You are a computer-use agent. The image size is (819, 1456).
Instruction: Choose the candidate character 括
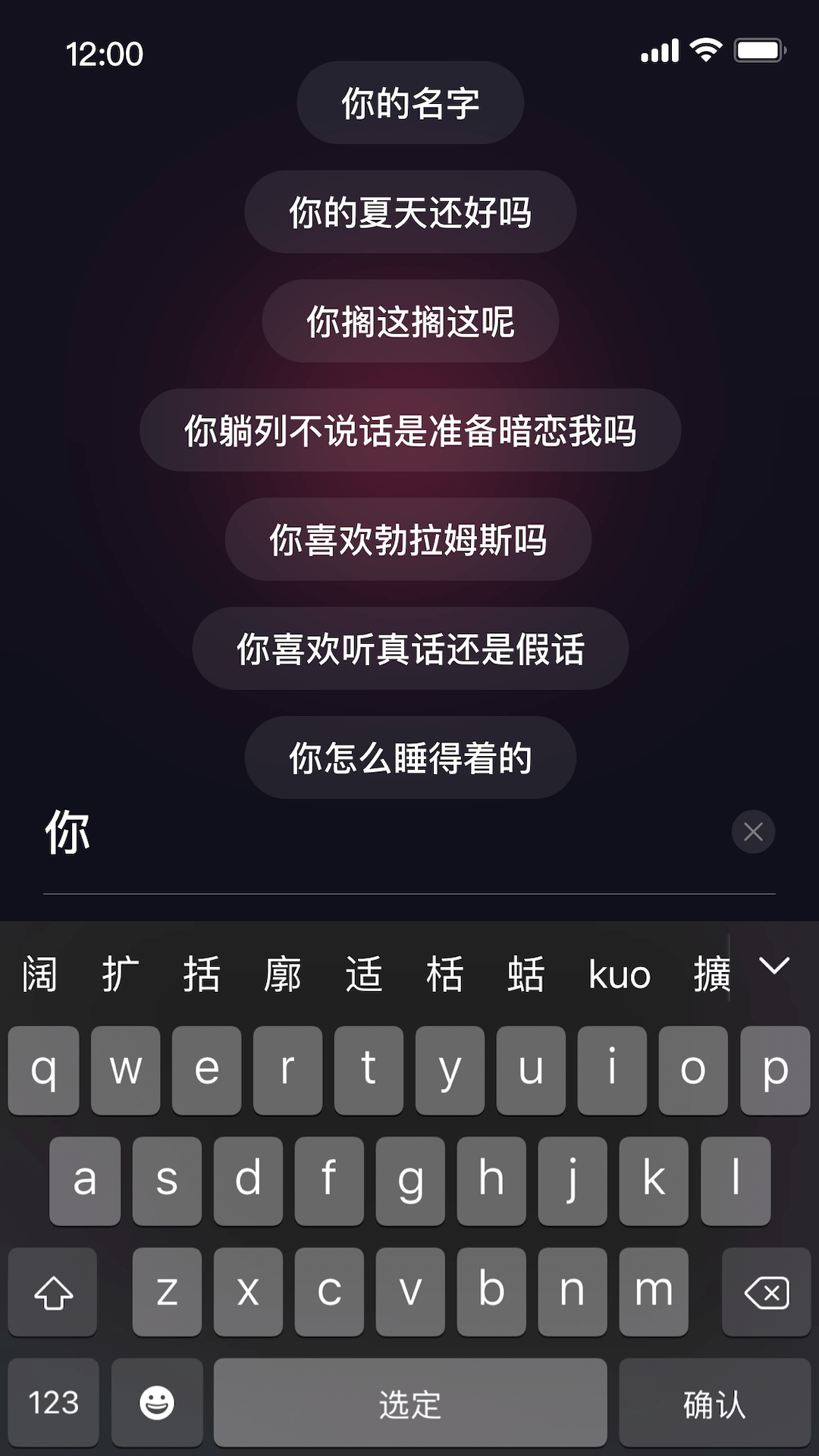[202, 974]
